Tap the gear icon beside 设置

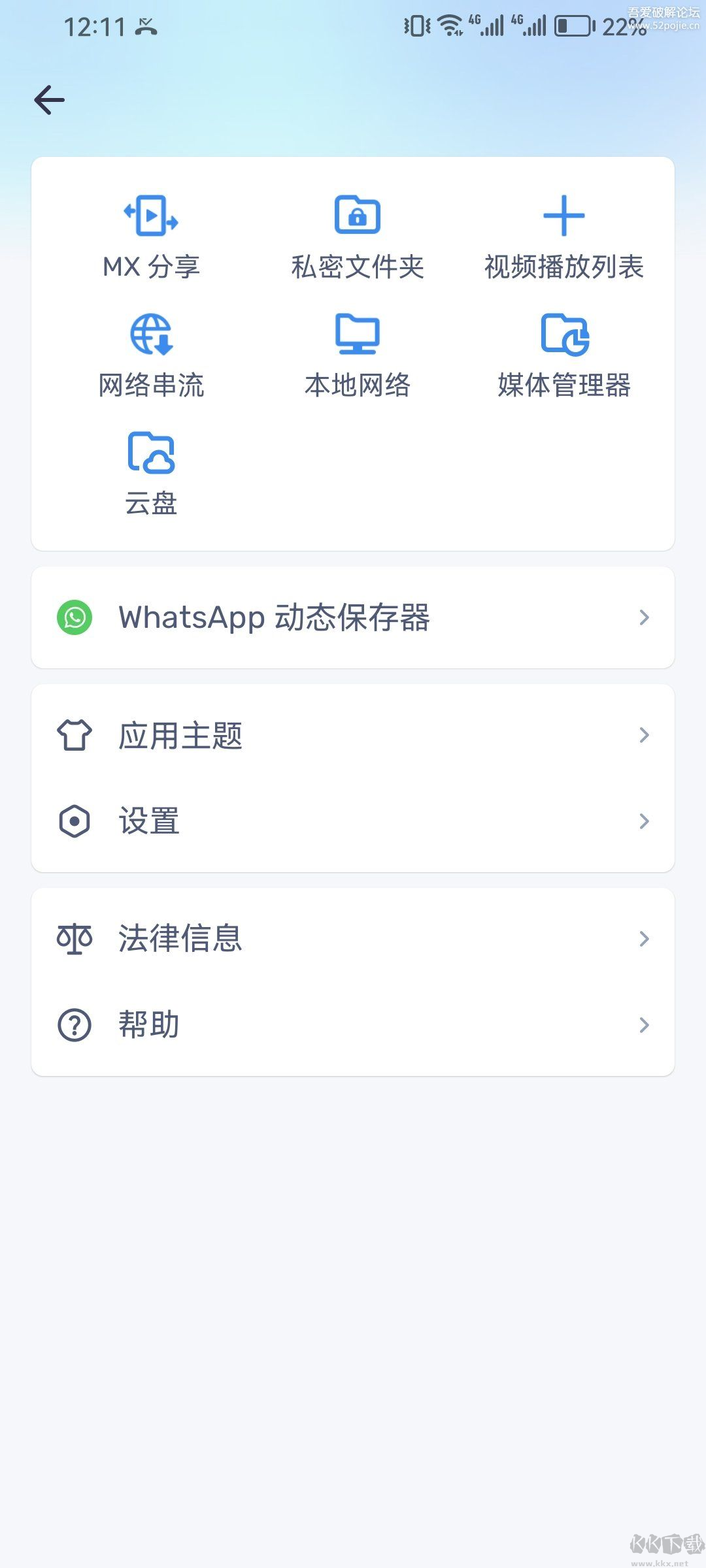point(74,821)
